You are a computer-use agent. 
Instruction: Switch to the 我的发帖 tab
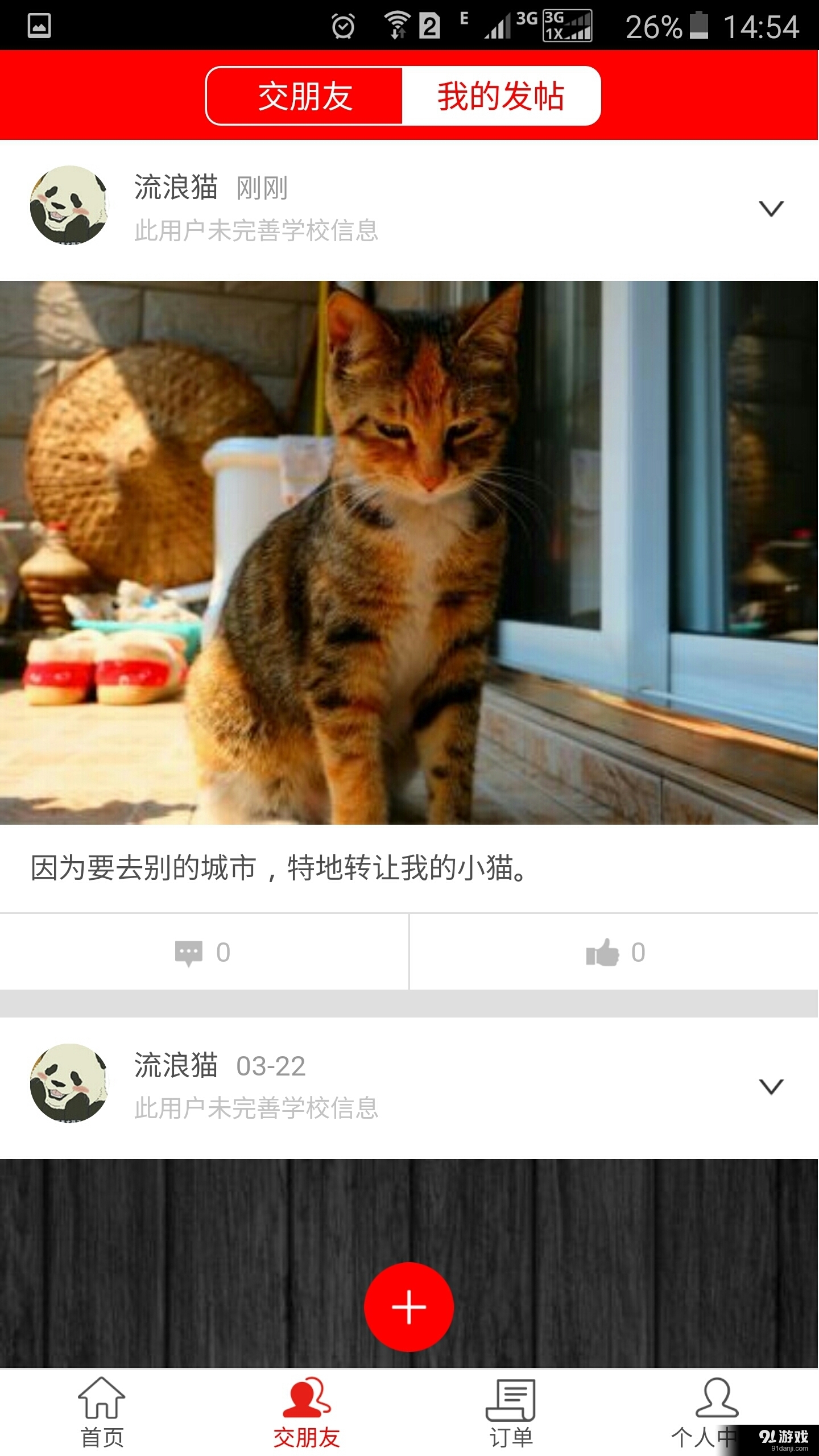(x=500, y=96)
